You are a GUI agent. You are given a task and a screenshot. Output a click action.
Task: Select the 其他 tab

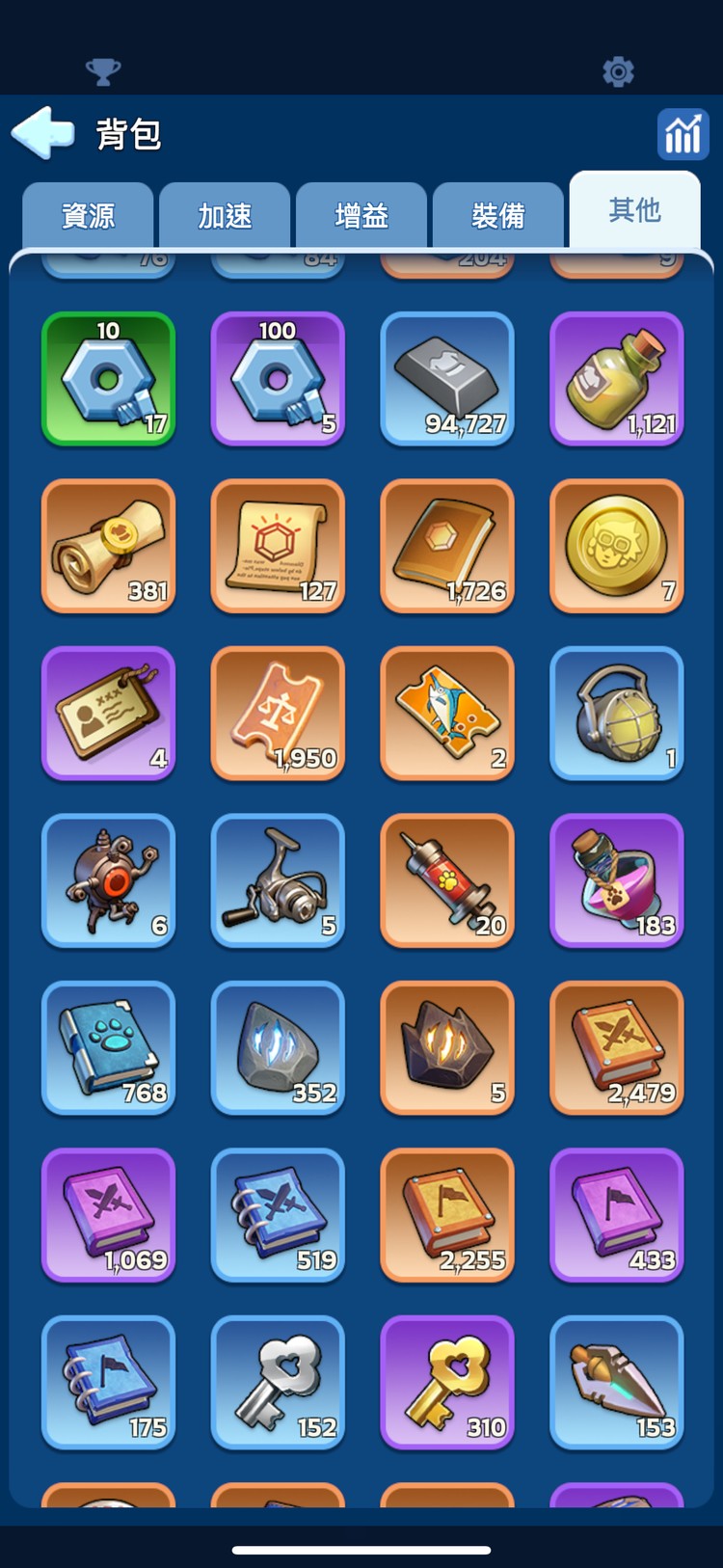(634, 210)
